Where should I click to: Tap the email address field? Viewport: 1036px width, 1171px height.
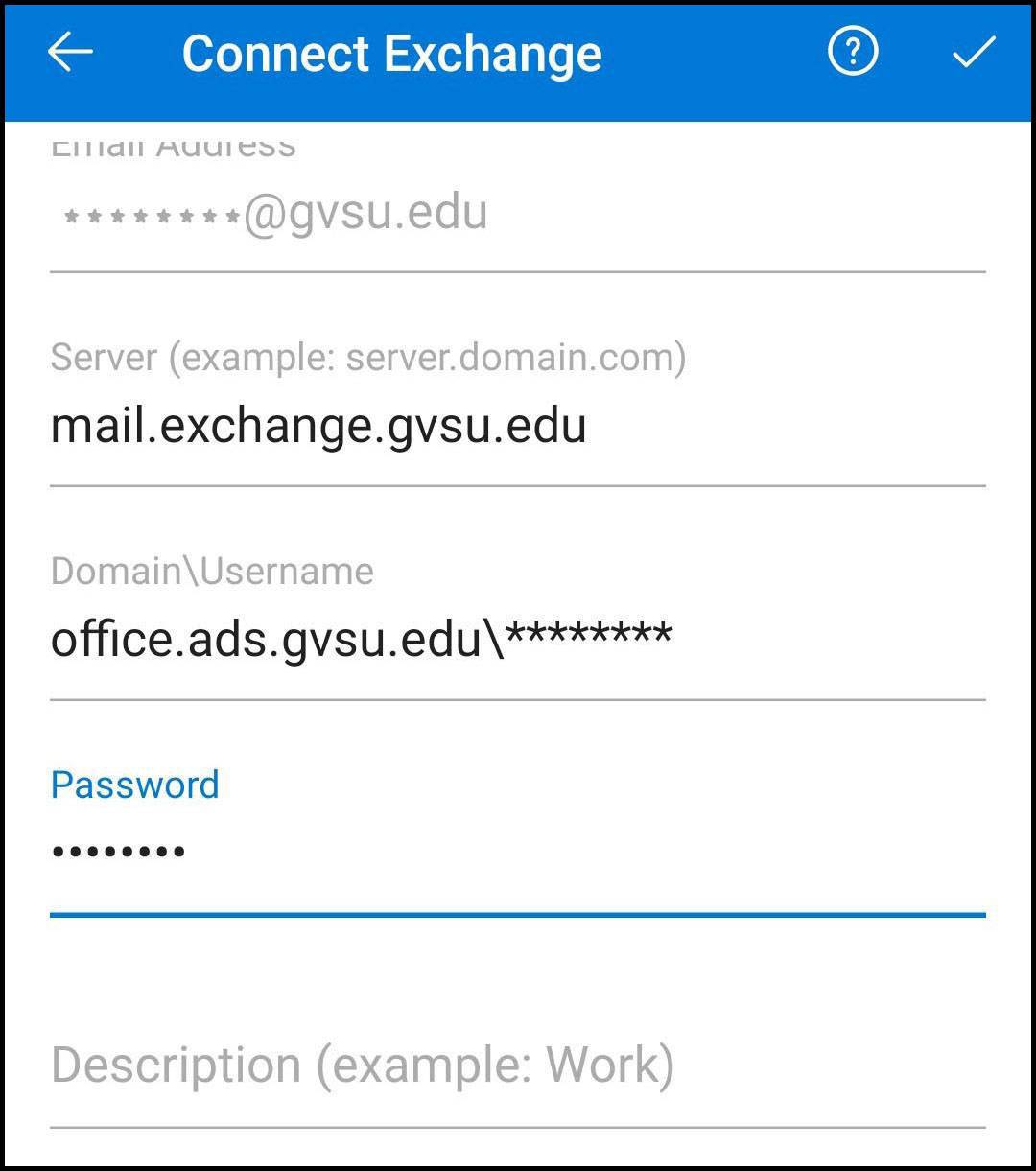point(516,214)
